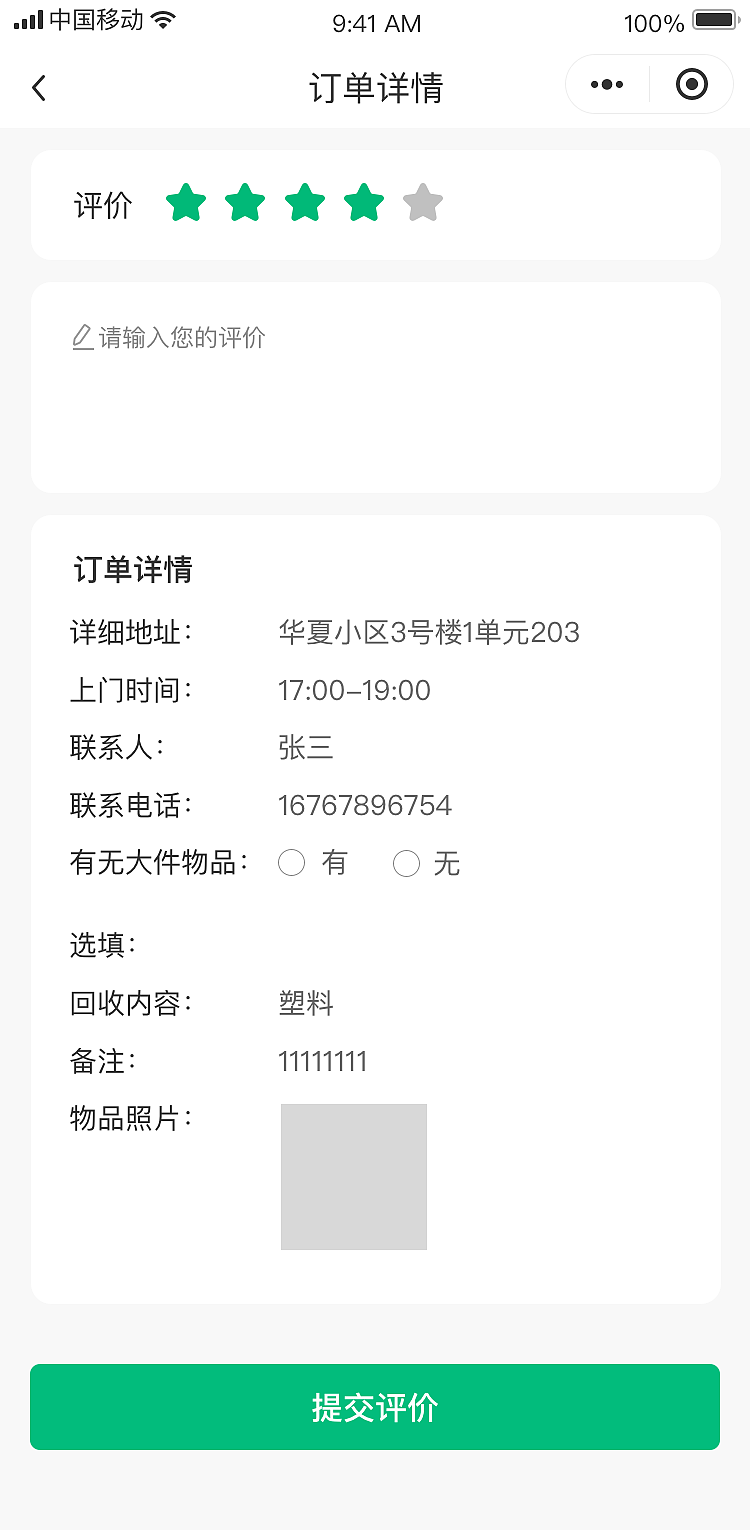
Task: Tap the 选填 optional section label
Action: point(103,943)
